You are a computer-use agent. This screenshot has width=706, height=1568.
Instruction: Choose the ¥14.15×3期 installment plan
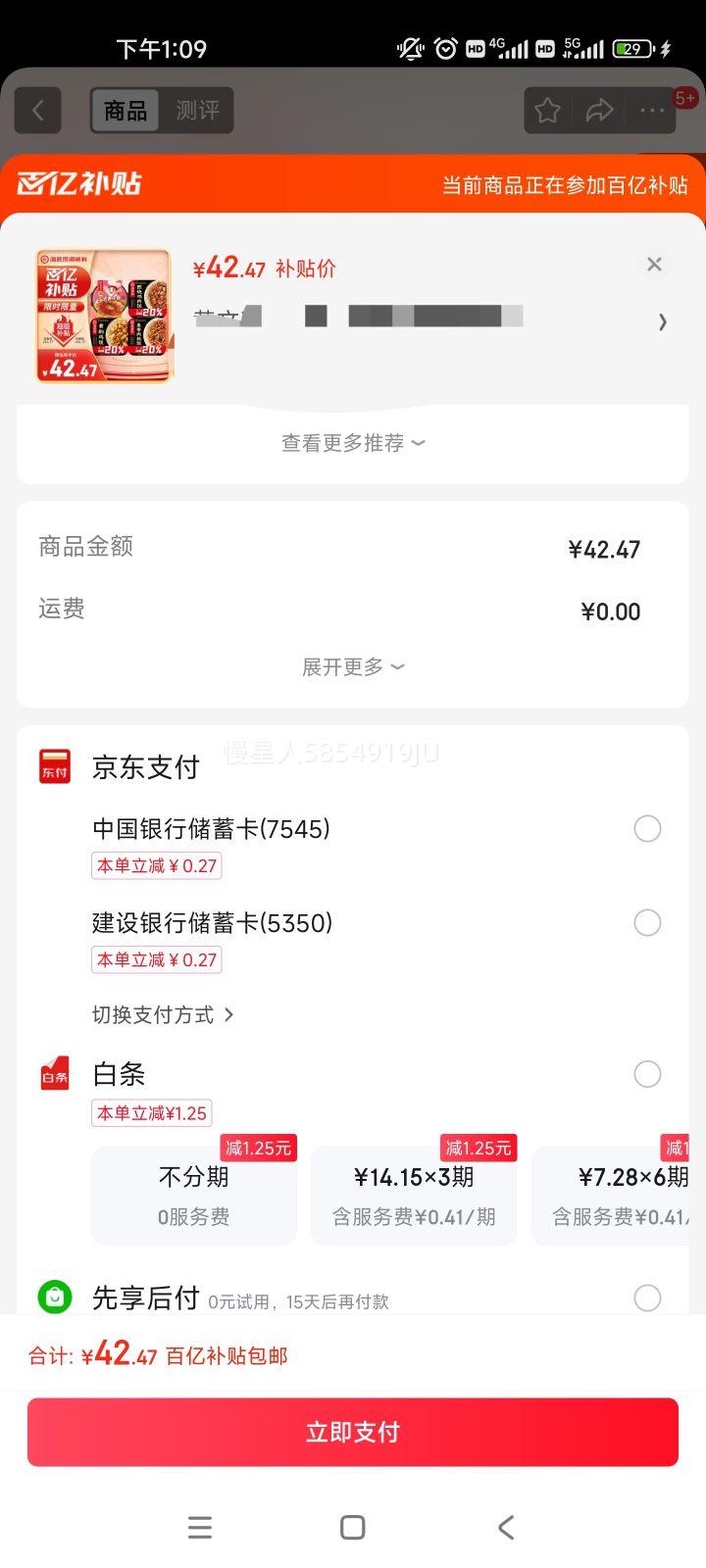point(414,1196)
